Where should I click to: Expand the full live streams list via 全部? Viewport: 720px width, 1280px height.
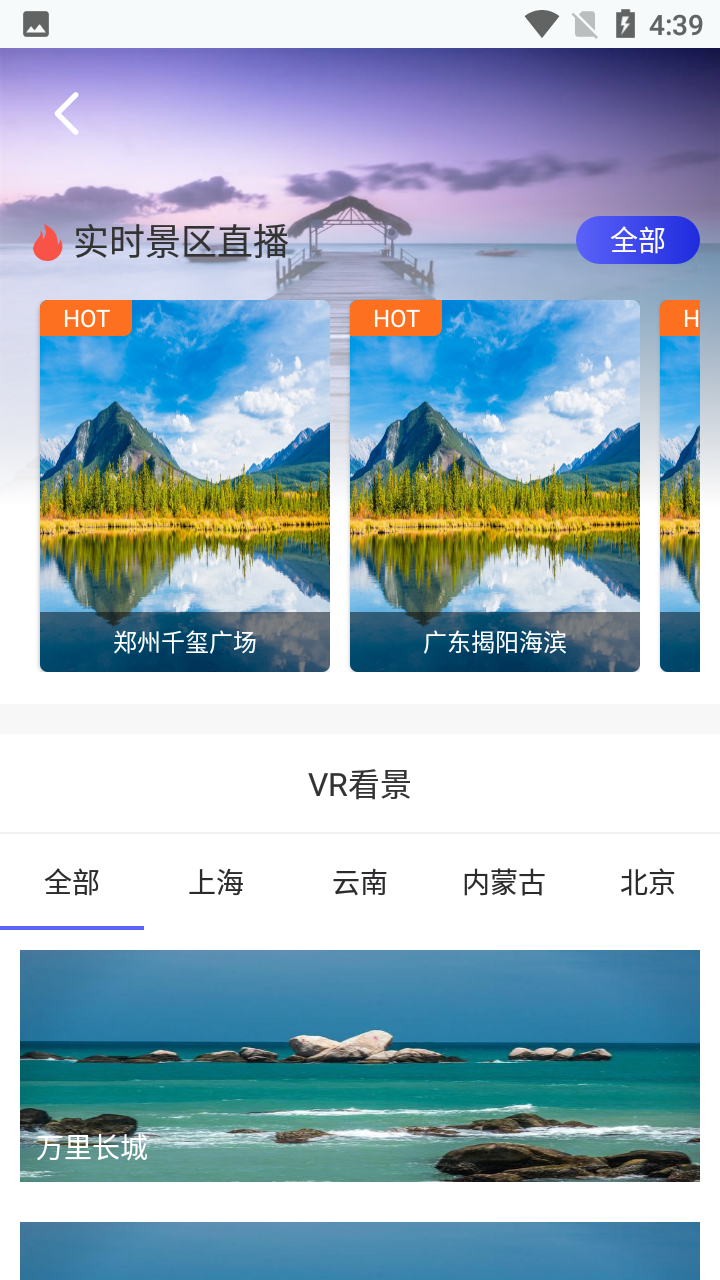[638, 240]
